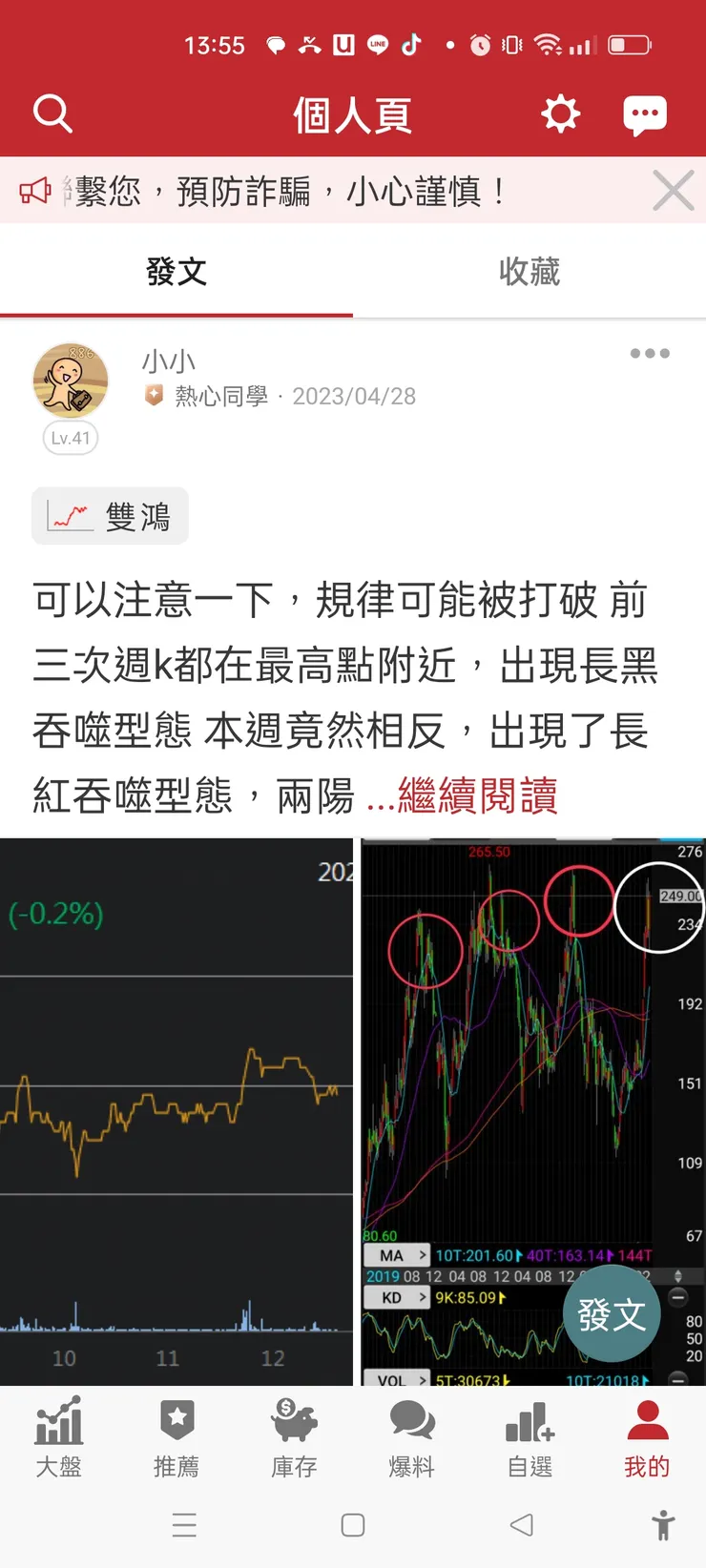Open search from the top bar

point(52,113)
